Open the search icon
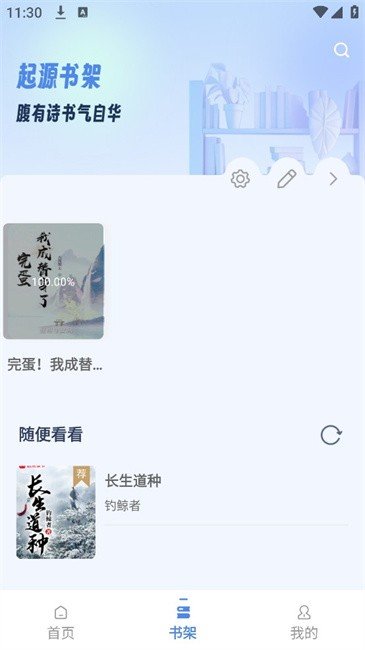365x650 pixels. (341, 50)
